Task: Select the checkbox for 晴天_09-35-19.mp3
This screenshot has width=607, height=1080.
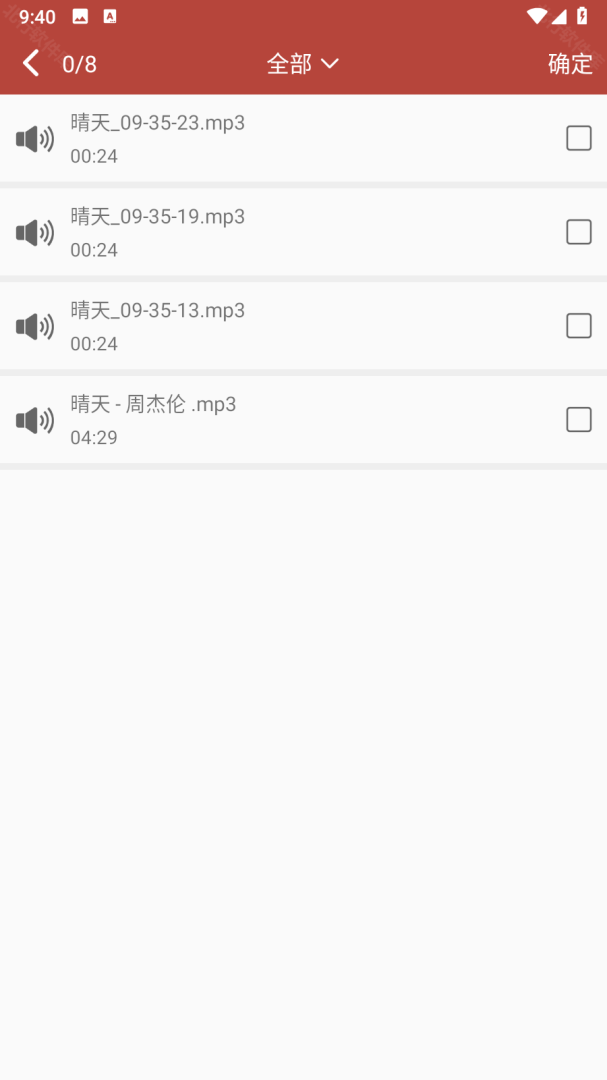Action: pyautogui.click(x=579, y=232)
